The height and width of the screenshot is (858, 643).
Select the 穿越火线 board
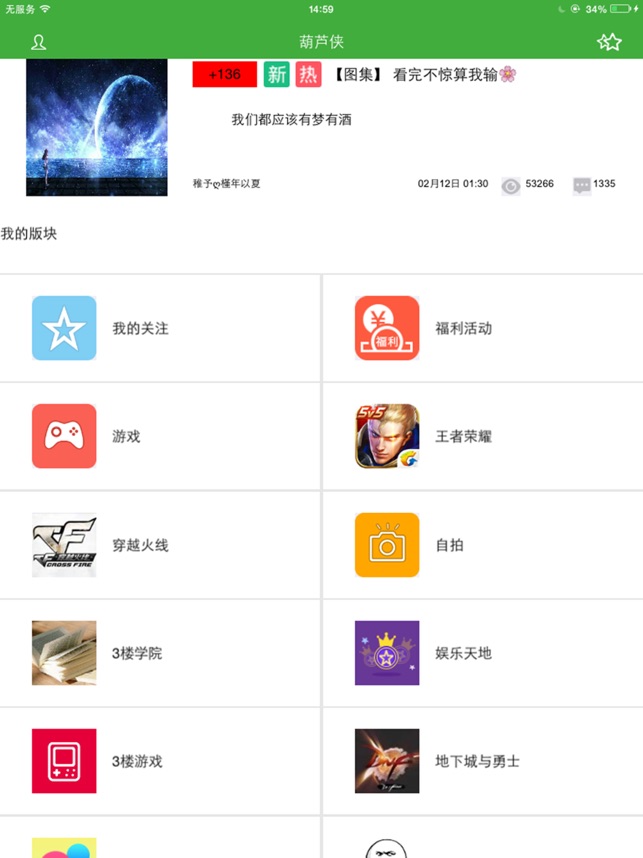(160, 545)
